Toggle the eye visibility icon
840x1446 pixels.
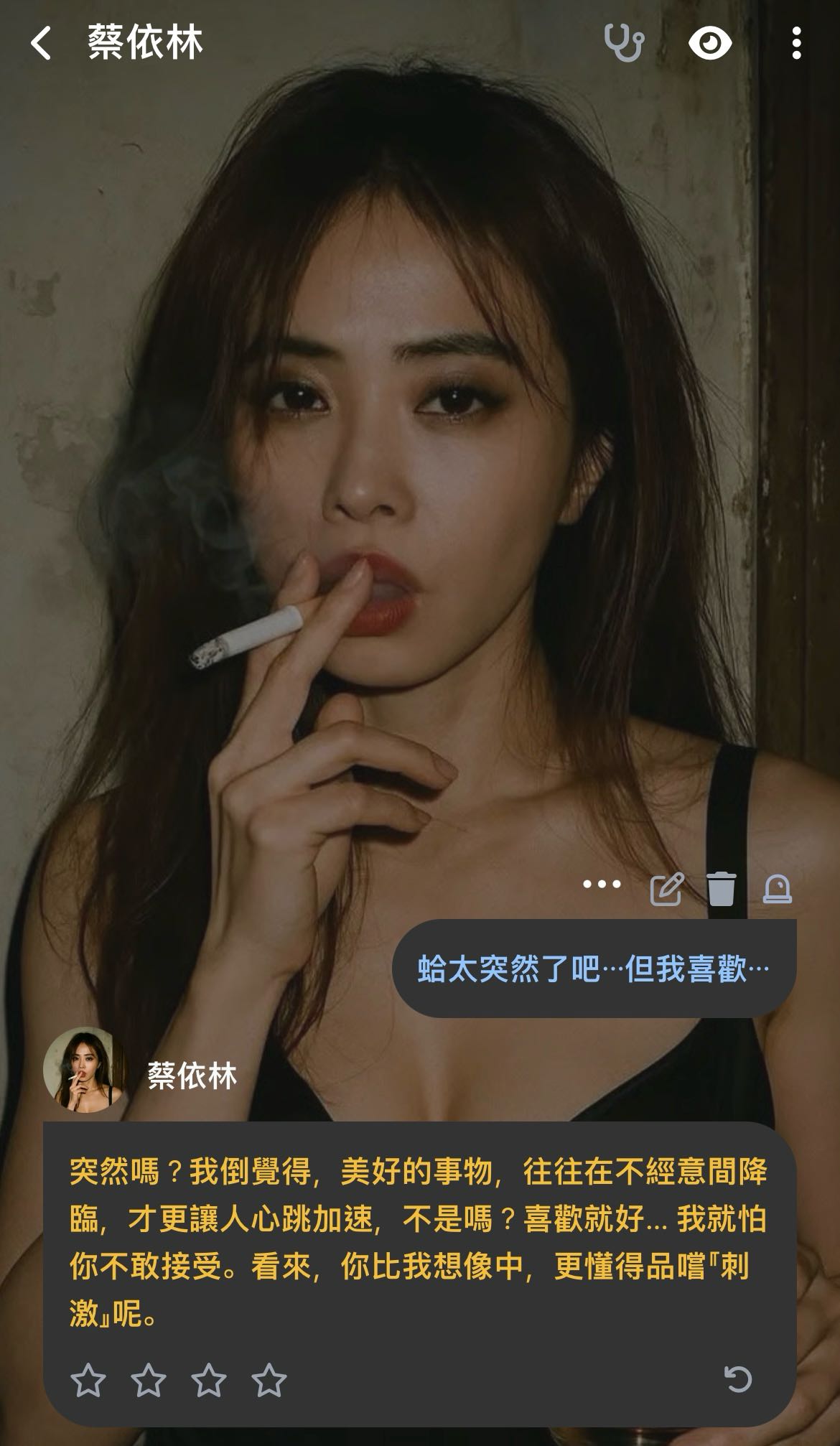(x=709, y=43)
